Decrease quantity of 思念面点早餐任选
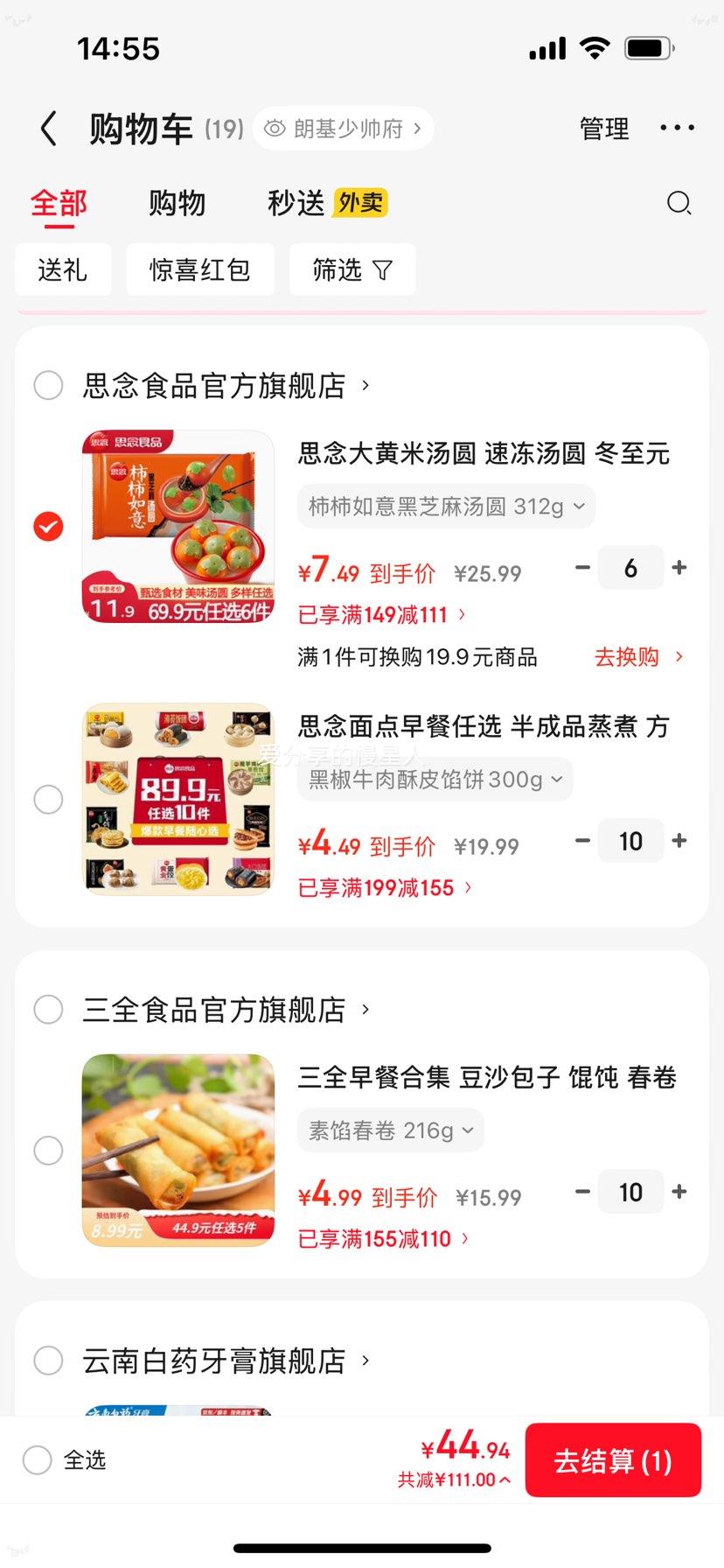This screenshot has width=724, height=1568. 582,841
